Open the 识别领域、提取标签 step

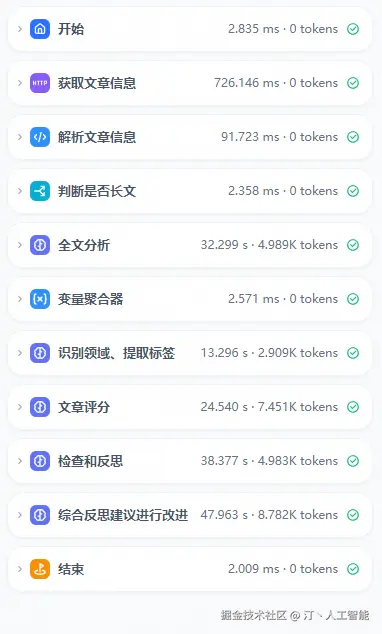190,353
